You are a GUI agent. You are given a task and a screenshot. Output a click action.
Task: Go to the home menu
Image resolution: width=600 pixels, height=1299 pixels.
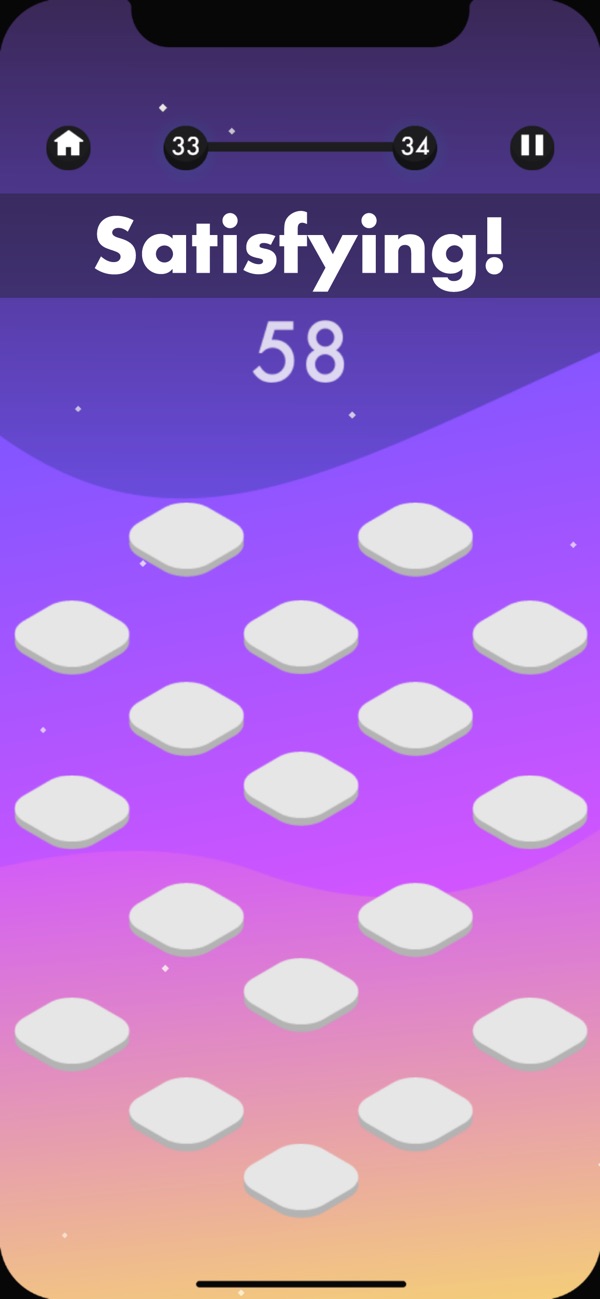click(69, 146)
